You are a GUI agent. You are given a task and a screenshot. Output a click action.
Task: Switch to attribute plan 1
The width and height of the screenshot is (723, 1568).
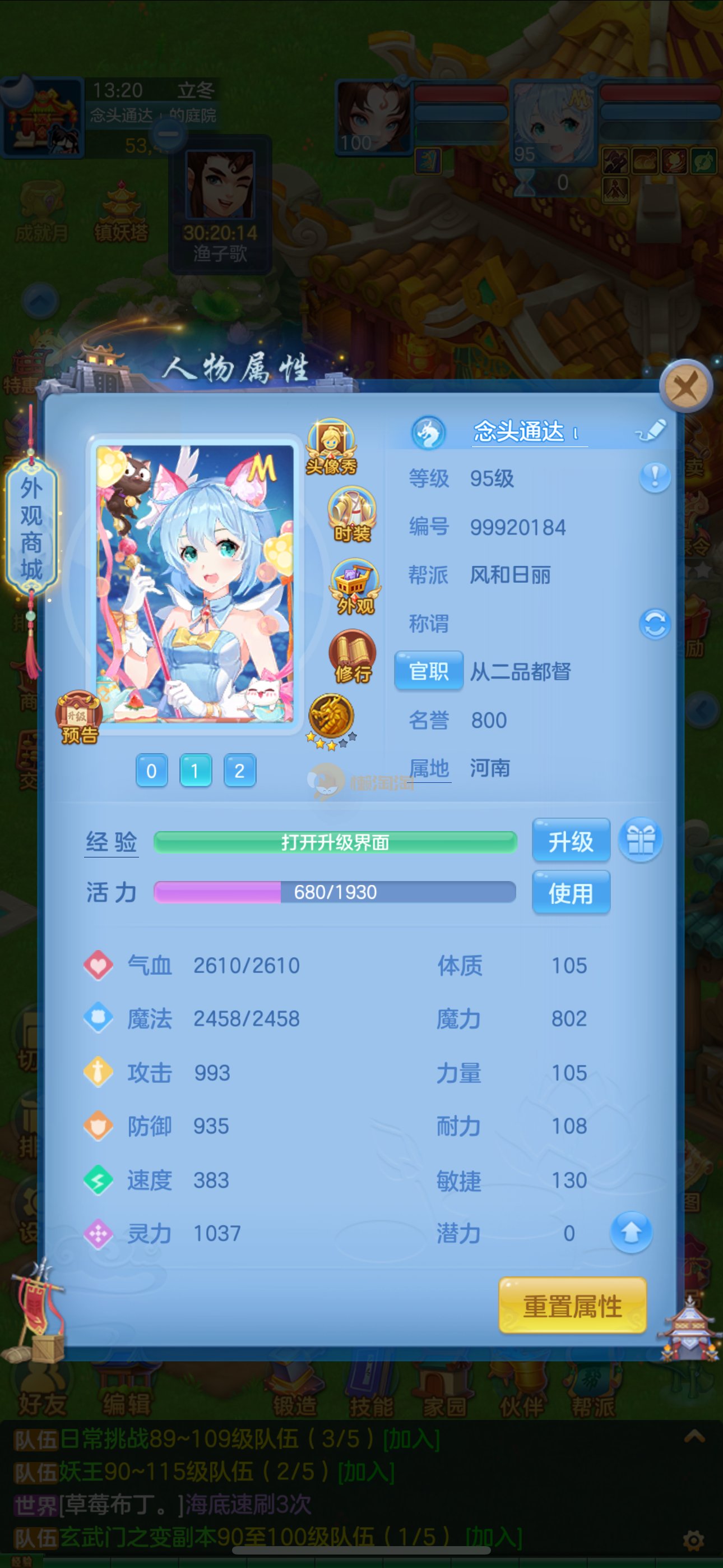196,771
